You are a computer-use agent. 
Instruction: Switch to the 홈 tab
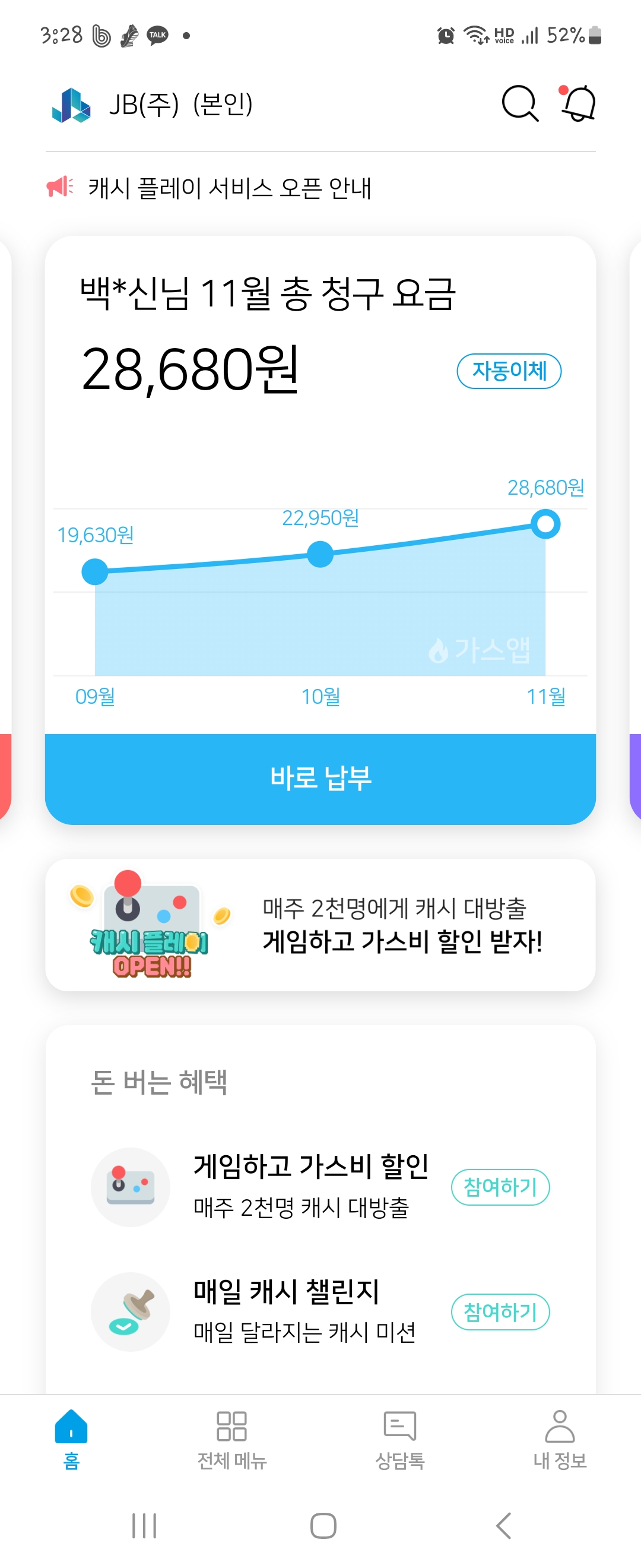(x=71, y=1440)
